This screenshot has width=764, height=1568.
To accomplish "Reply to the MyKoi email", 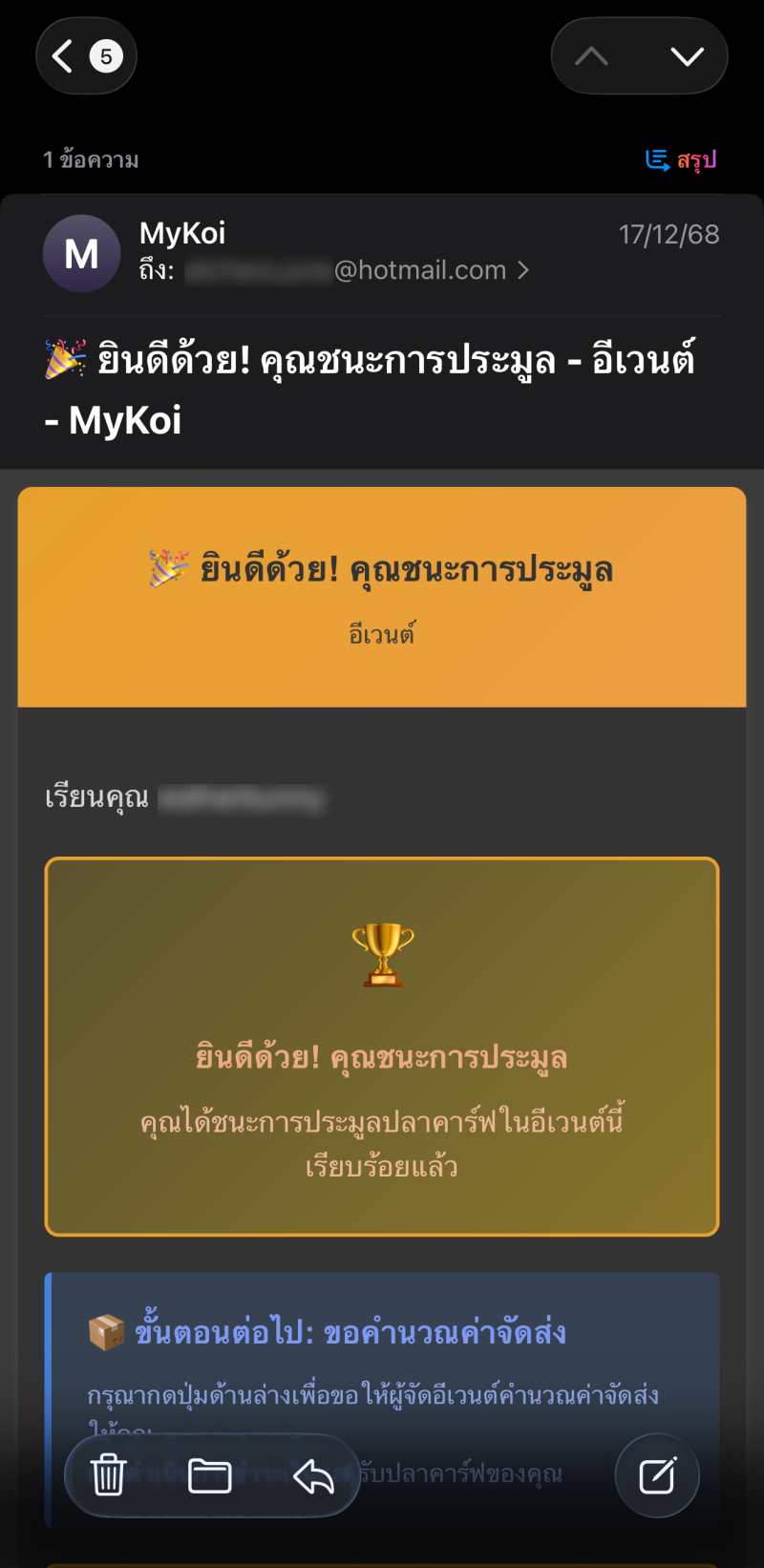I will coord(313,1475).
